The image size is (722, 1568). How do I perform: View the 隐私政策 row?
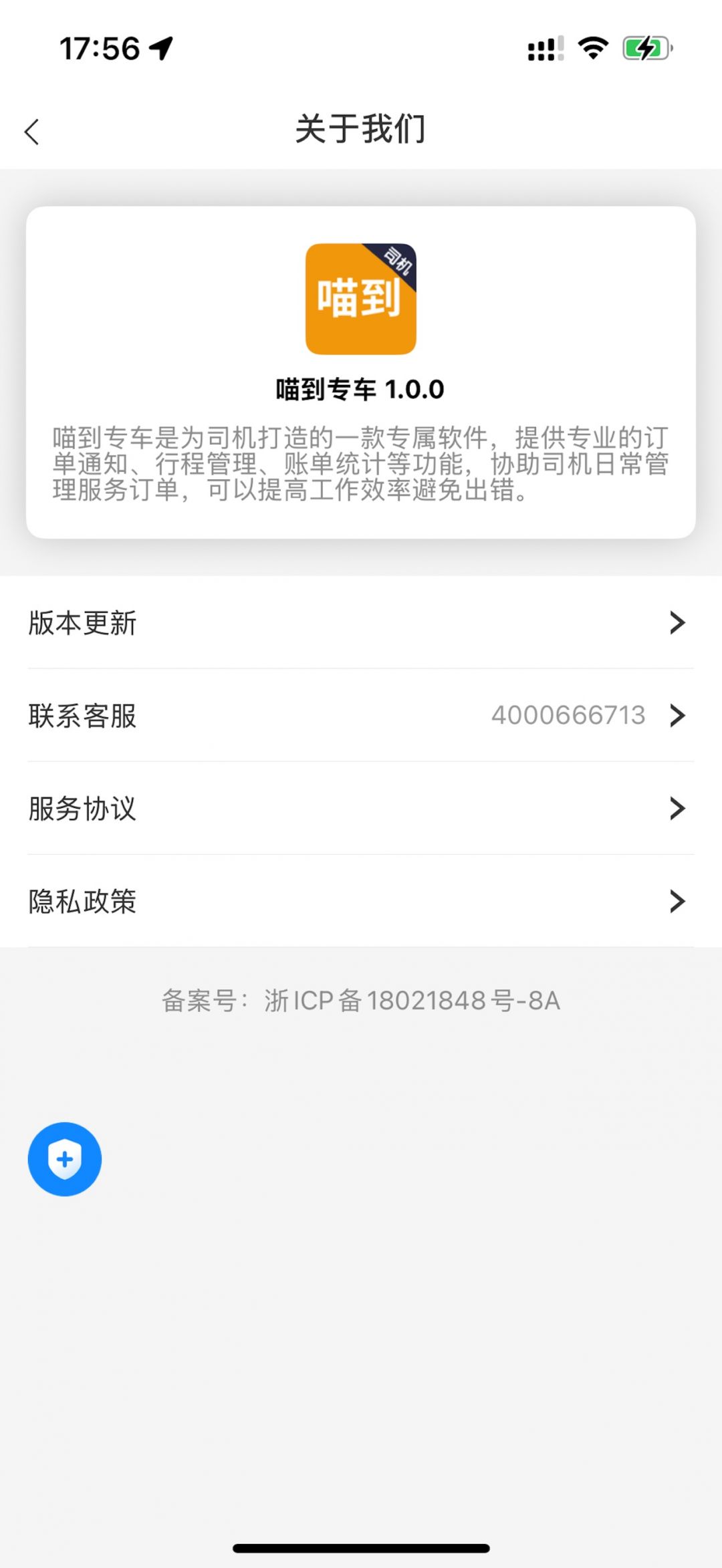coord(361,902)
